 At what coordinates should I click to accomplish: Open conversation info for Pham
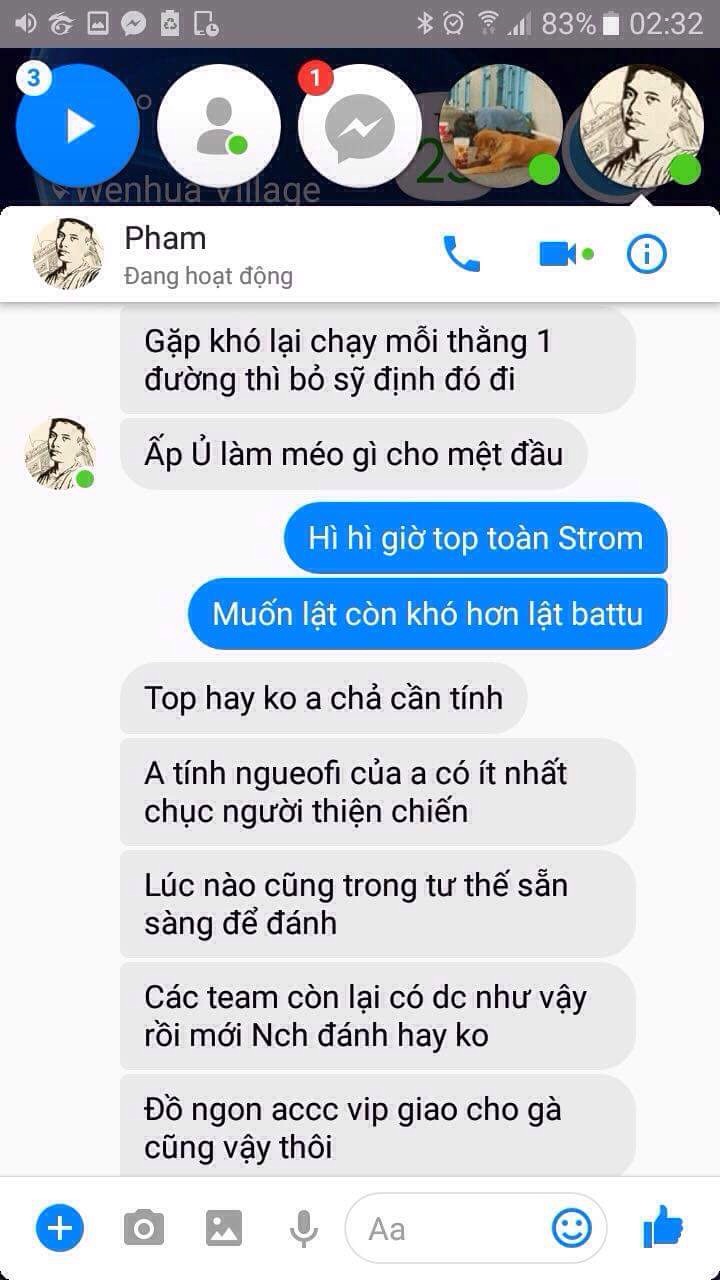tap(646, 255)
